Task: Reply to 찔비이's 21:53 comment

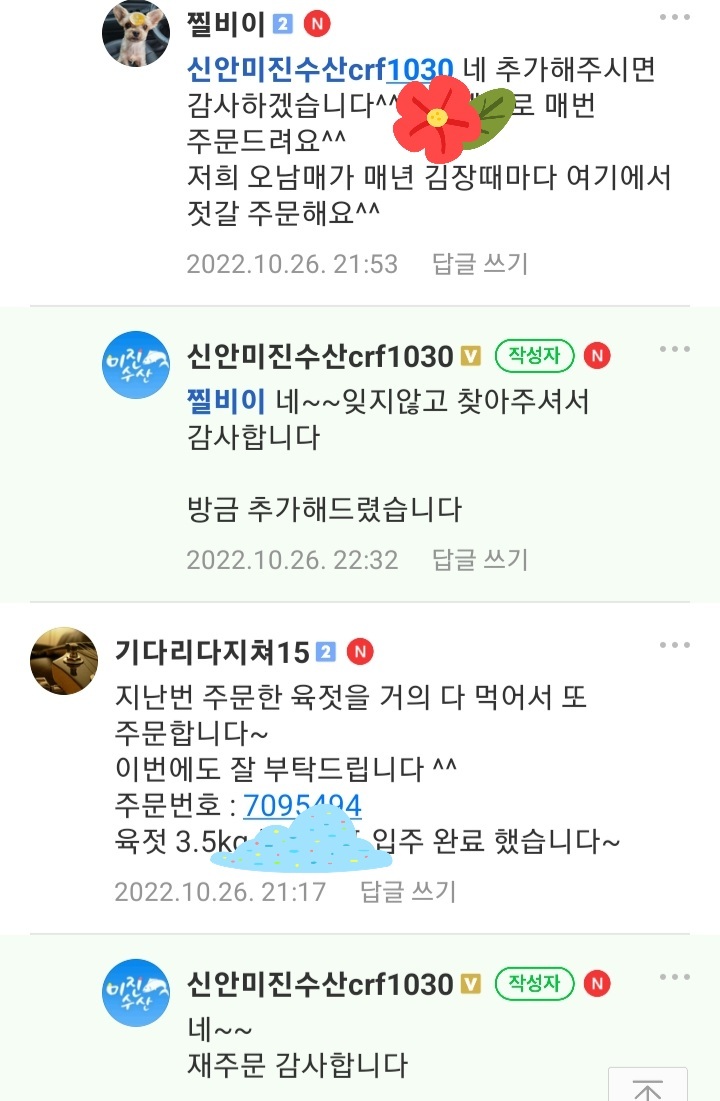Action: pyautogui.click(x=480, y=264)
